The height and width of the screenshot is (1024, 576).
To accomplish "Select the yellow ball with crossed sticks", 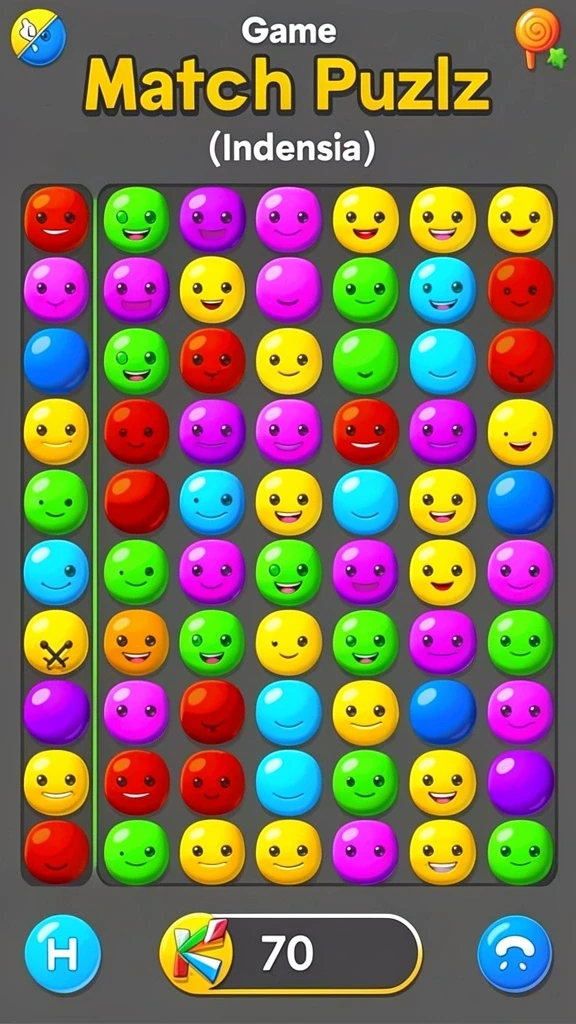I will (56, 642).
